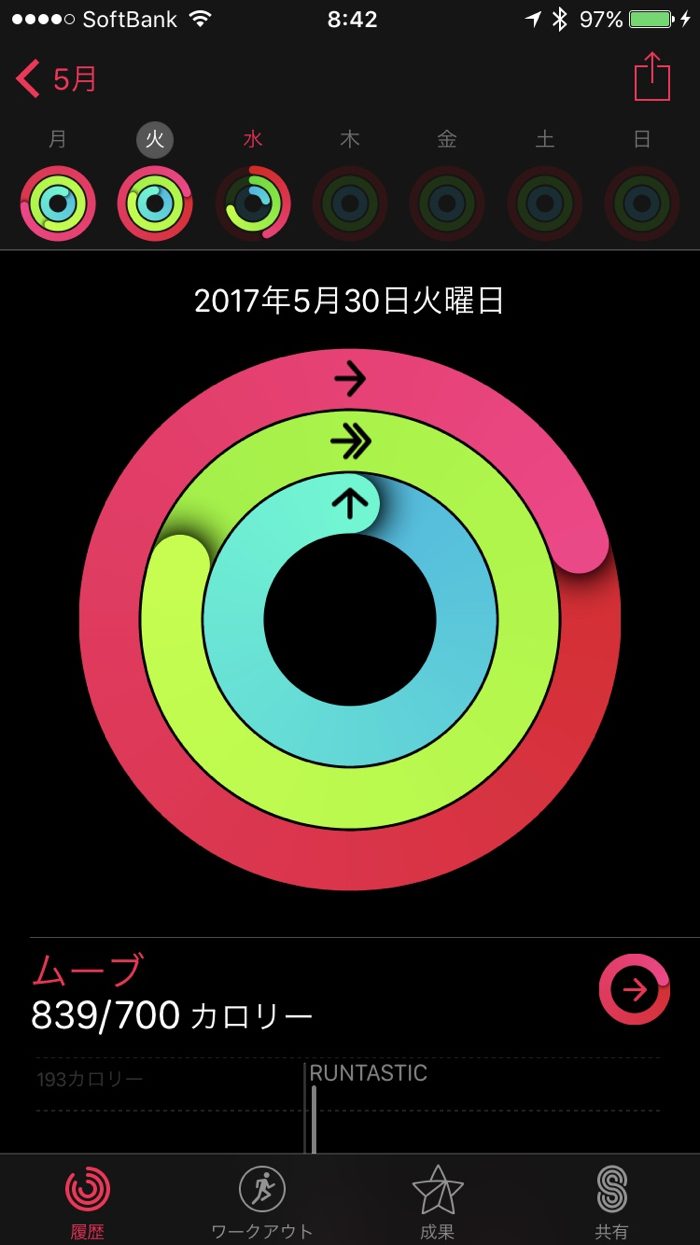
Task: Select Thursday (木) activity rings
Action: point(350,203)
